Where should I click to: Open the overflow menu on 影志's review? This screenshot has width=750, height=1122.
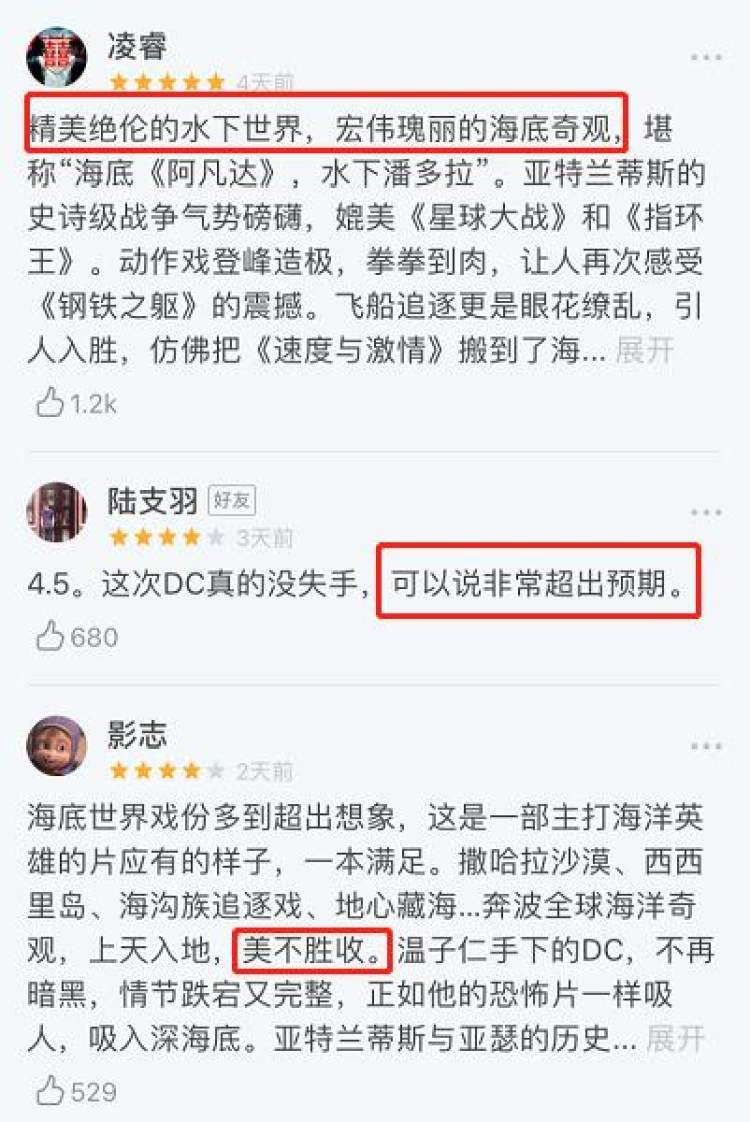point(706,747)
